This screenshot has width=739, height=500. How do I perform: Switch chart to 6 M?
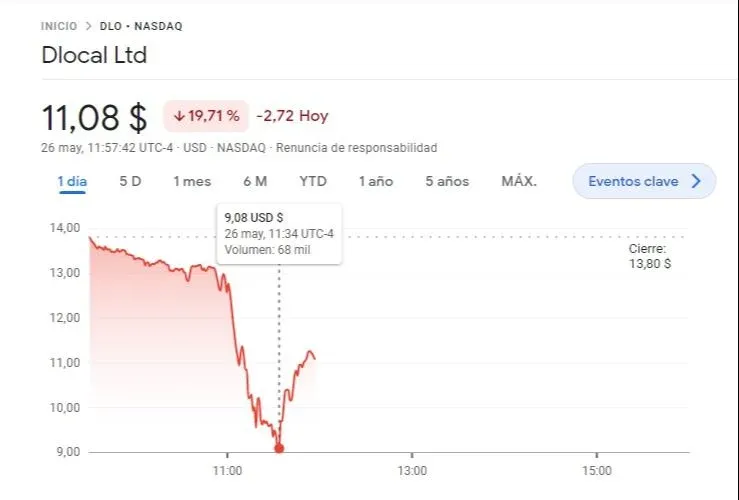point(255,181)
